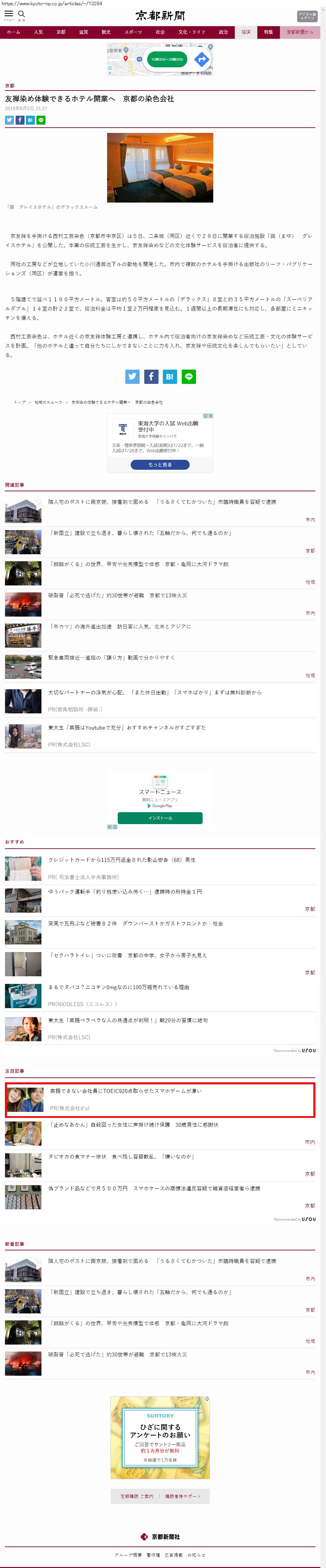Tap the large Hatena bookmark button
326x1568 pixels.
170,377
